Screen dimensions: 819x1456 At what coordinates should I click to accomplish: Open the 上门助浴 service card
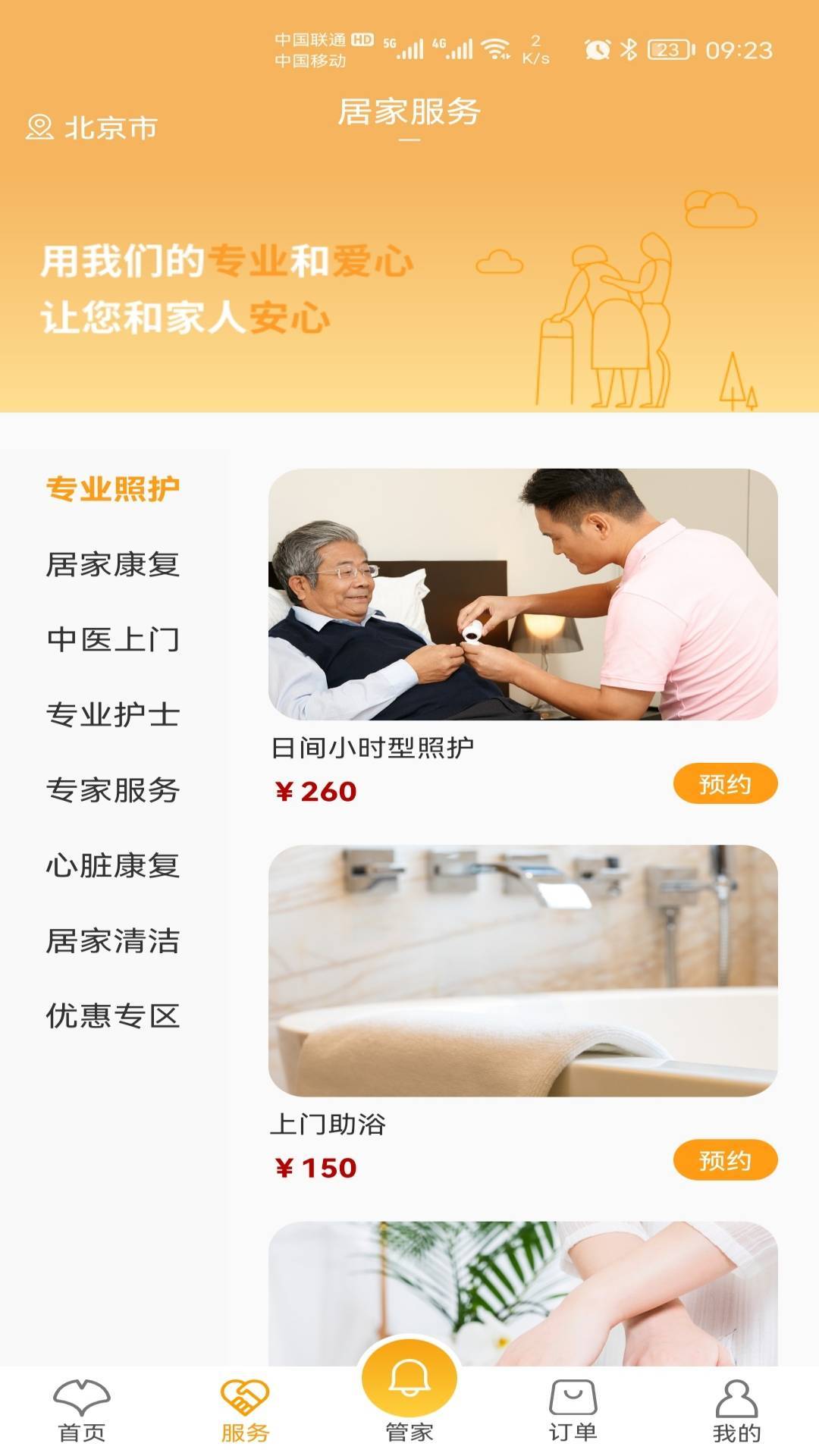tap(522, 971)
